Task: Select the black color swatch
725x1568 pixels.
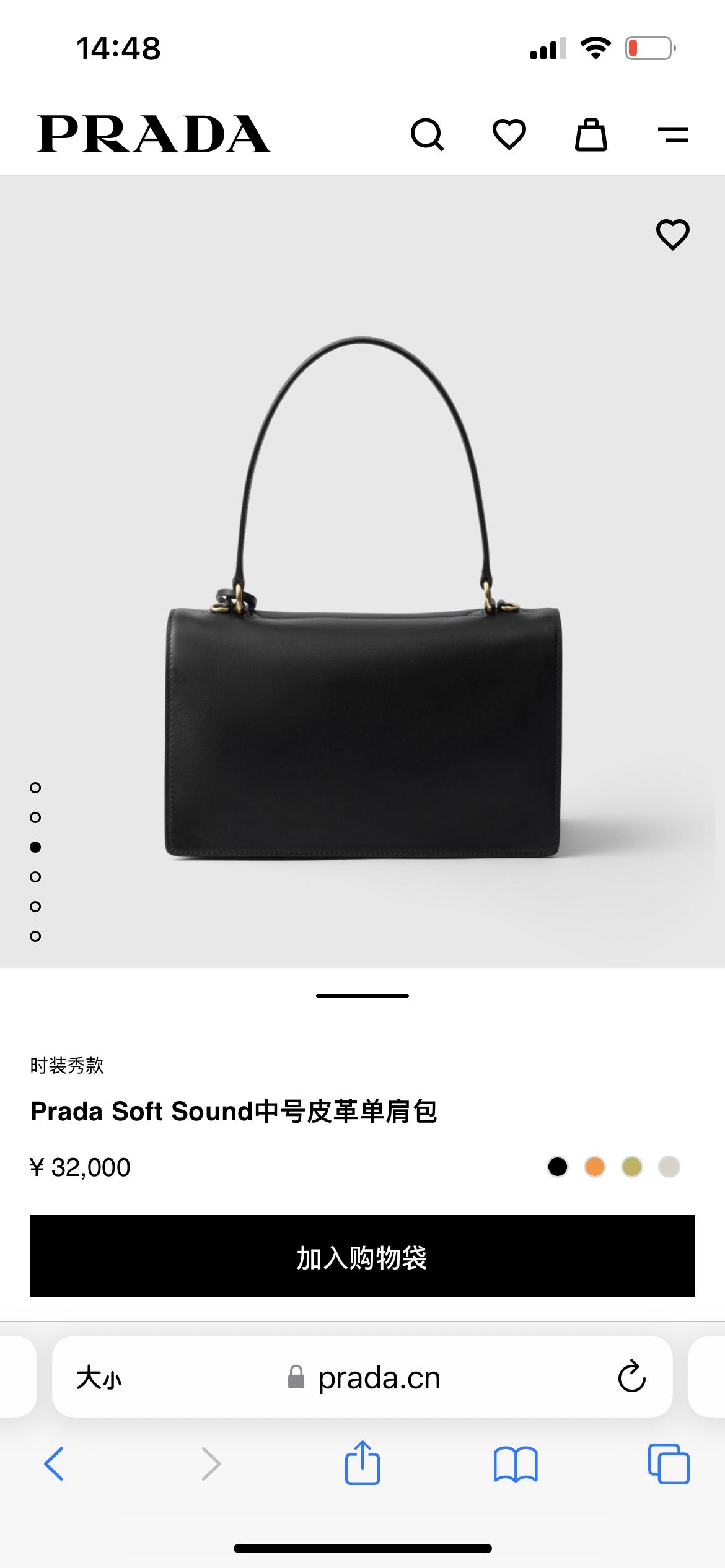Action: pyautogui.click(x=558, y=1167)
